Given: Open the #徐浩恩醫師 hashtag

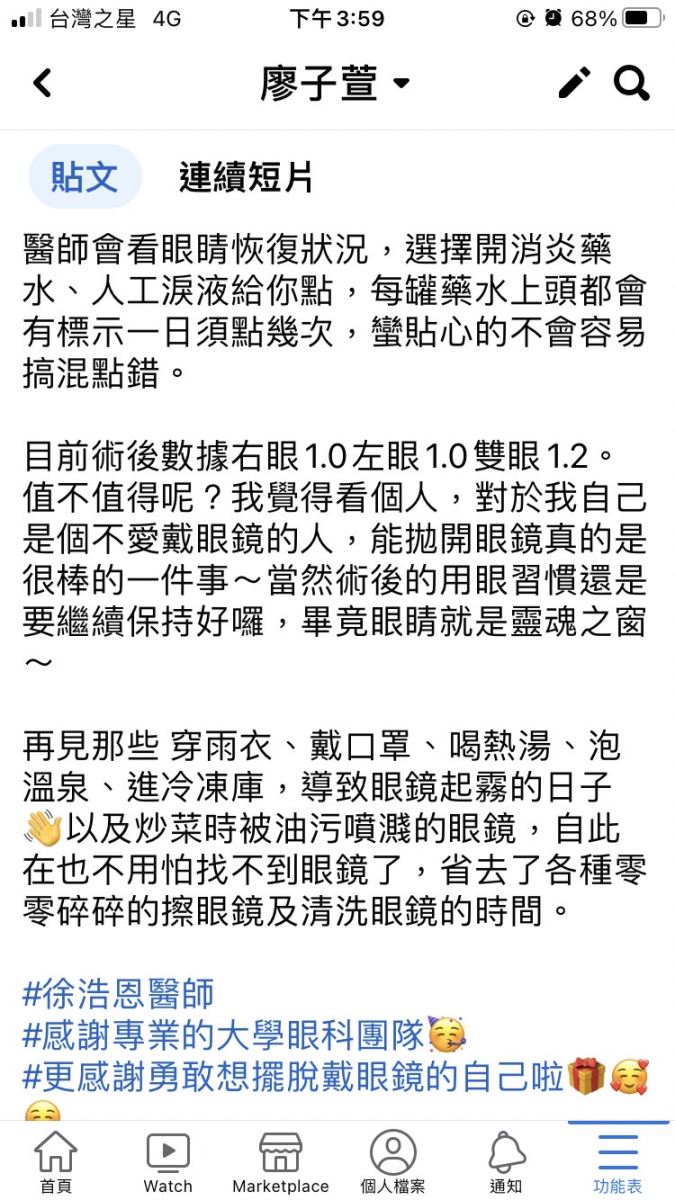Looking at the screenshot, I should 118,994.
